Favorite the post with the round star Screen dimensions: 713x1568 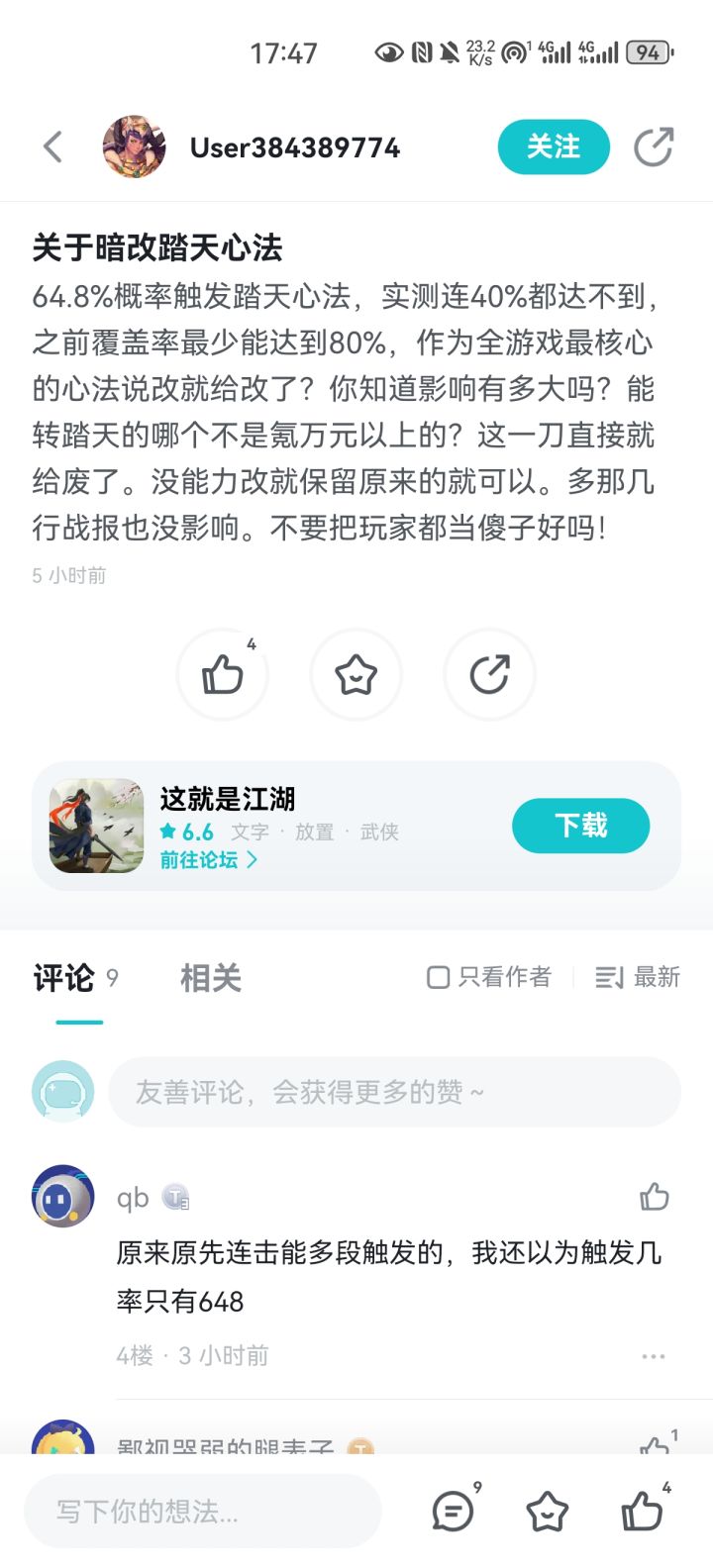(x=356, y=675)
